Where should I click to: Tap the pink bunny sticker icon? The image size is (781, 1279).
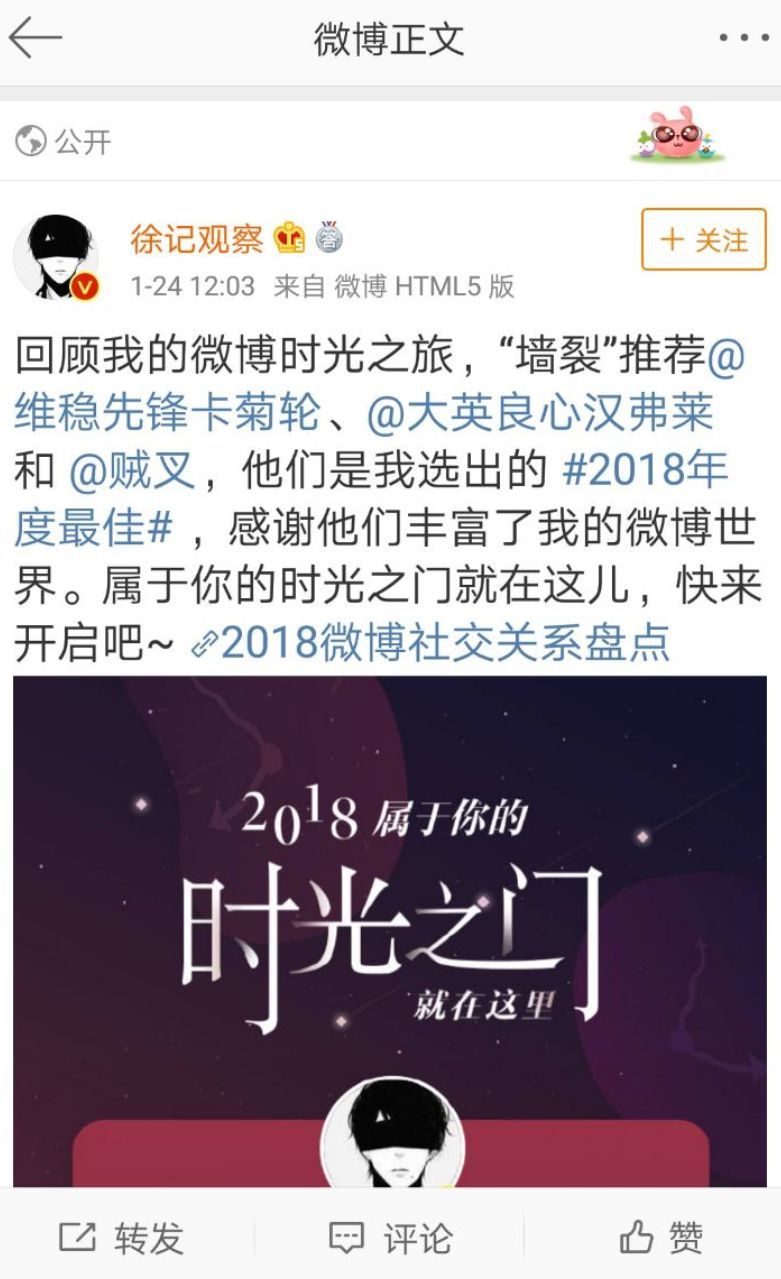(677, 139)
